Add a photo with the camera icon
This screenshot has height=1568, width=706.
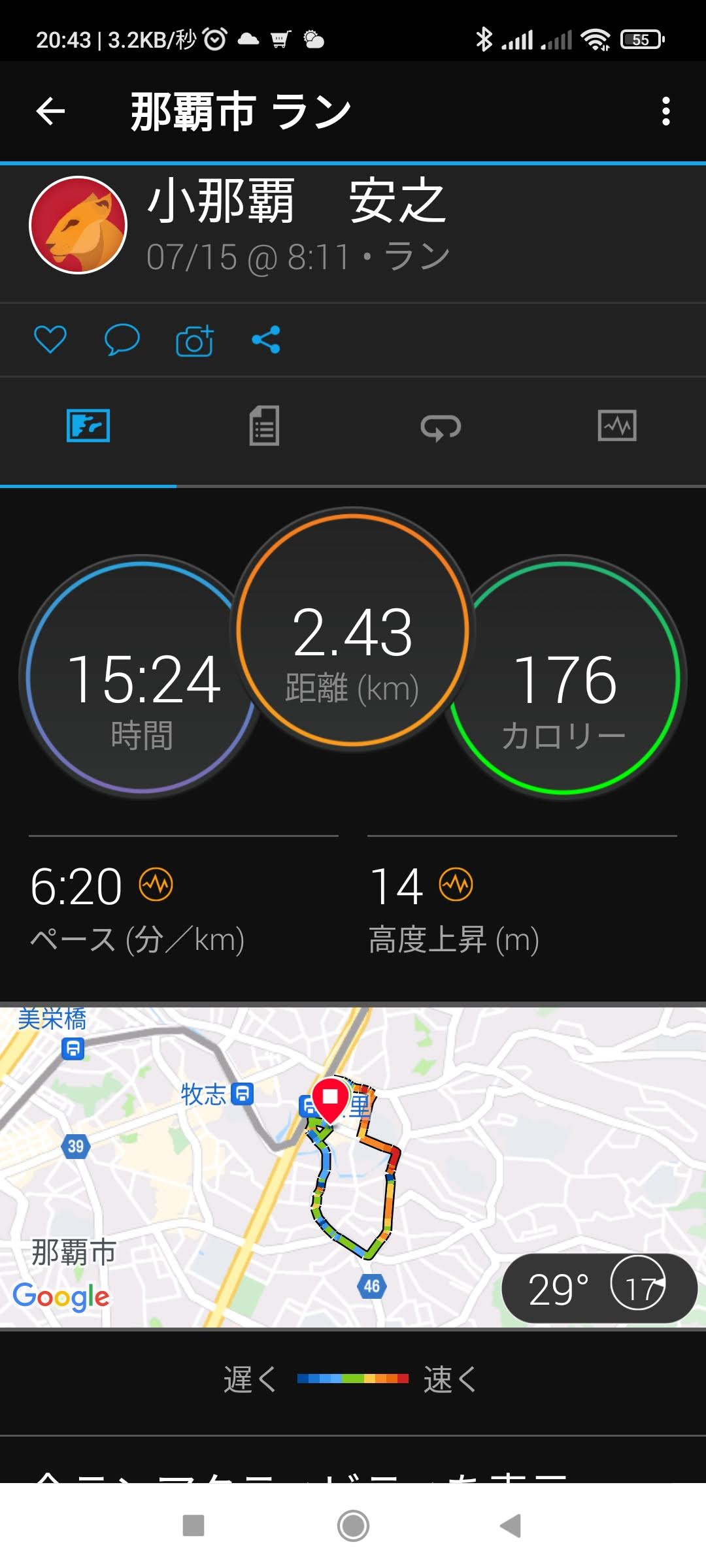click(195, 340)
